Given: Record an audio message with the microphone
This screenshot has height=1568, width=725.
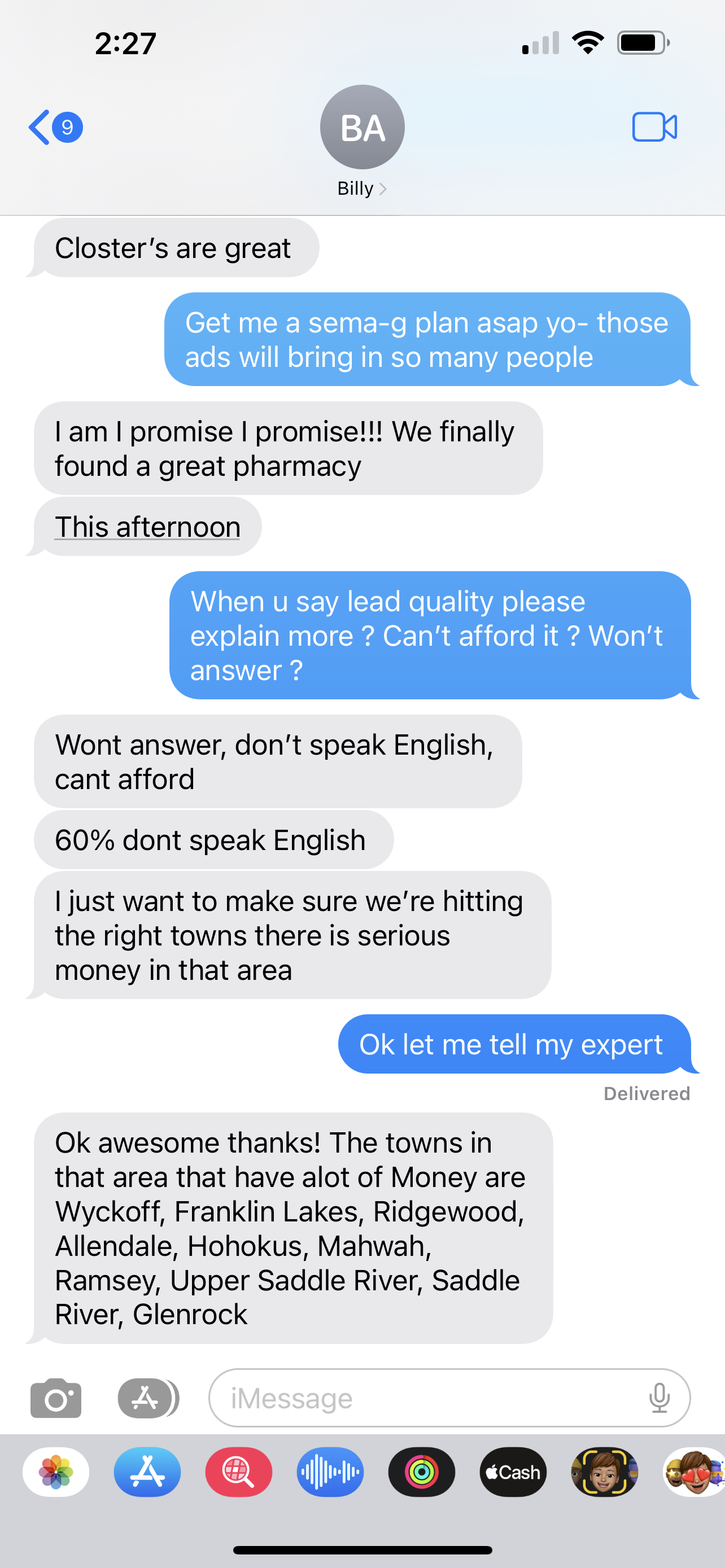Looking at the screenshot, I should (x=660, y=1398).
